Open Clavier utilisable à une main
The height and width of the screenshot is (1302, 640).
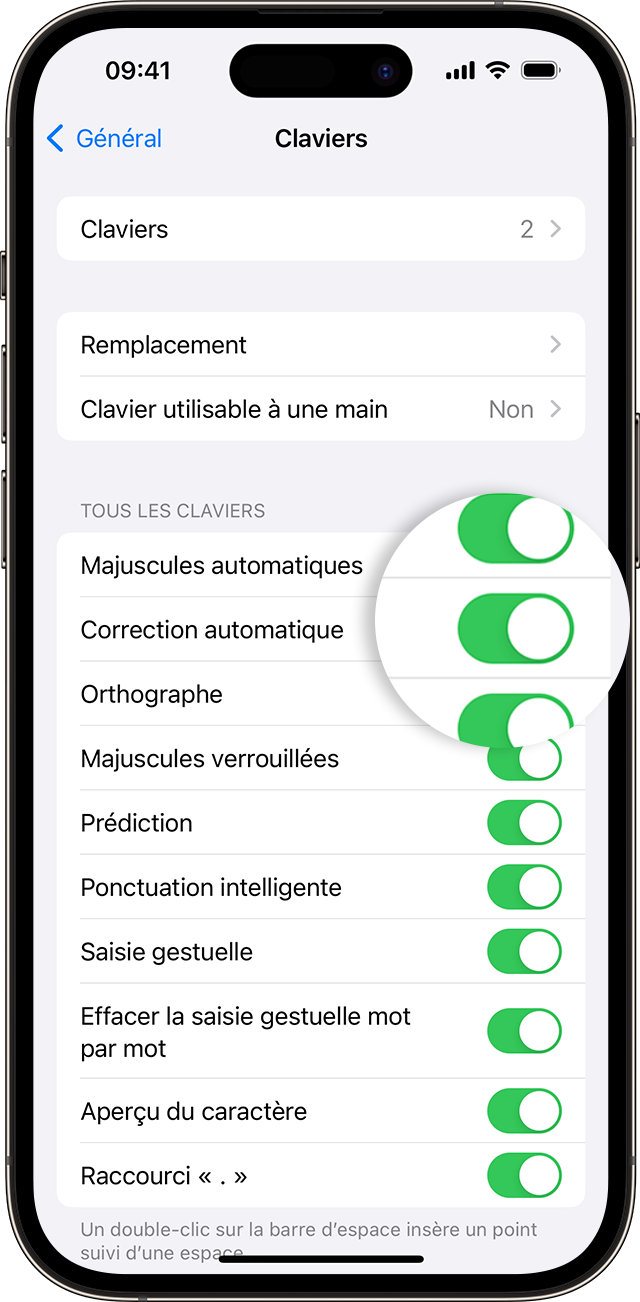point(320,409)
